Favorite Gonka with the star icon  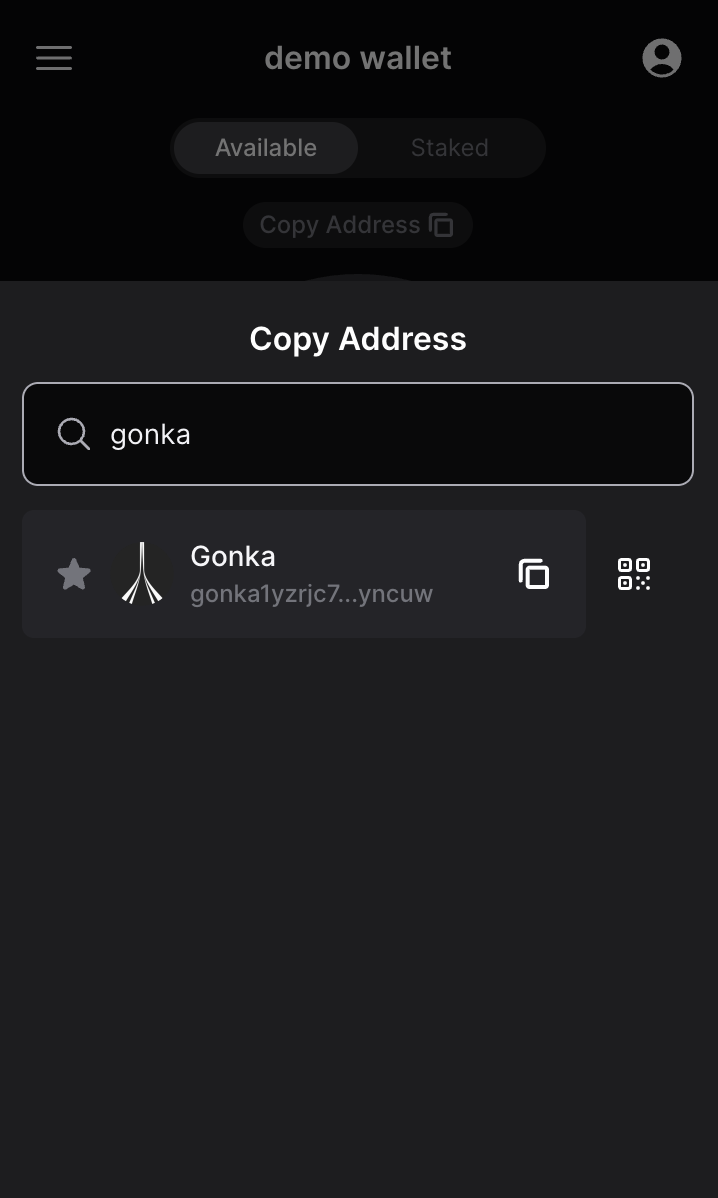[74, 574]
